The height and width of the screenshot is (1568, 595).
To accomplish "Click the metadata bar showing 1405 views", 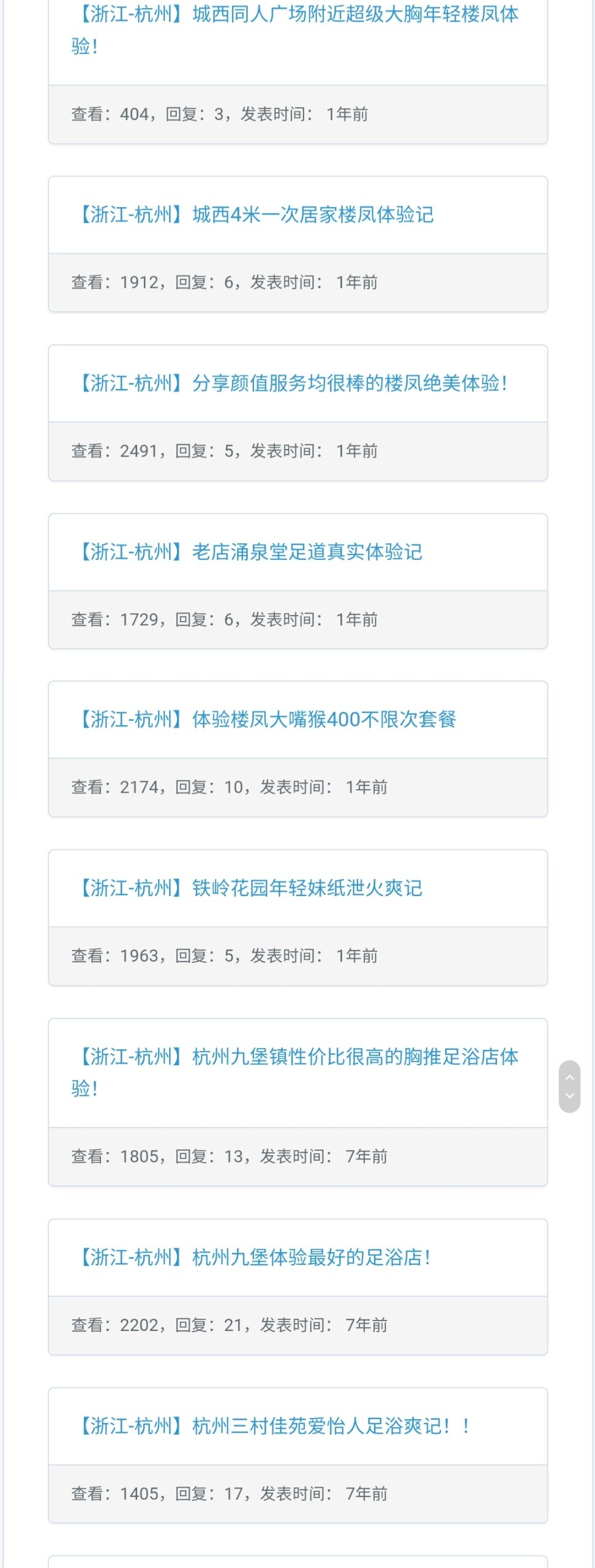I will (x=297, y=1493).
